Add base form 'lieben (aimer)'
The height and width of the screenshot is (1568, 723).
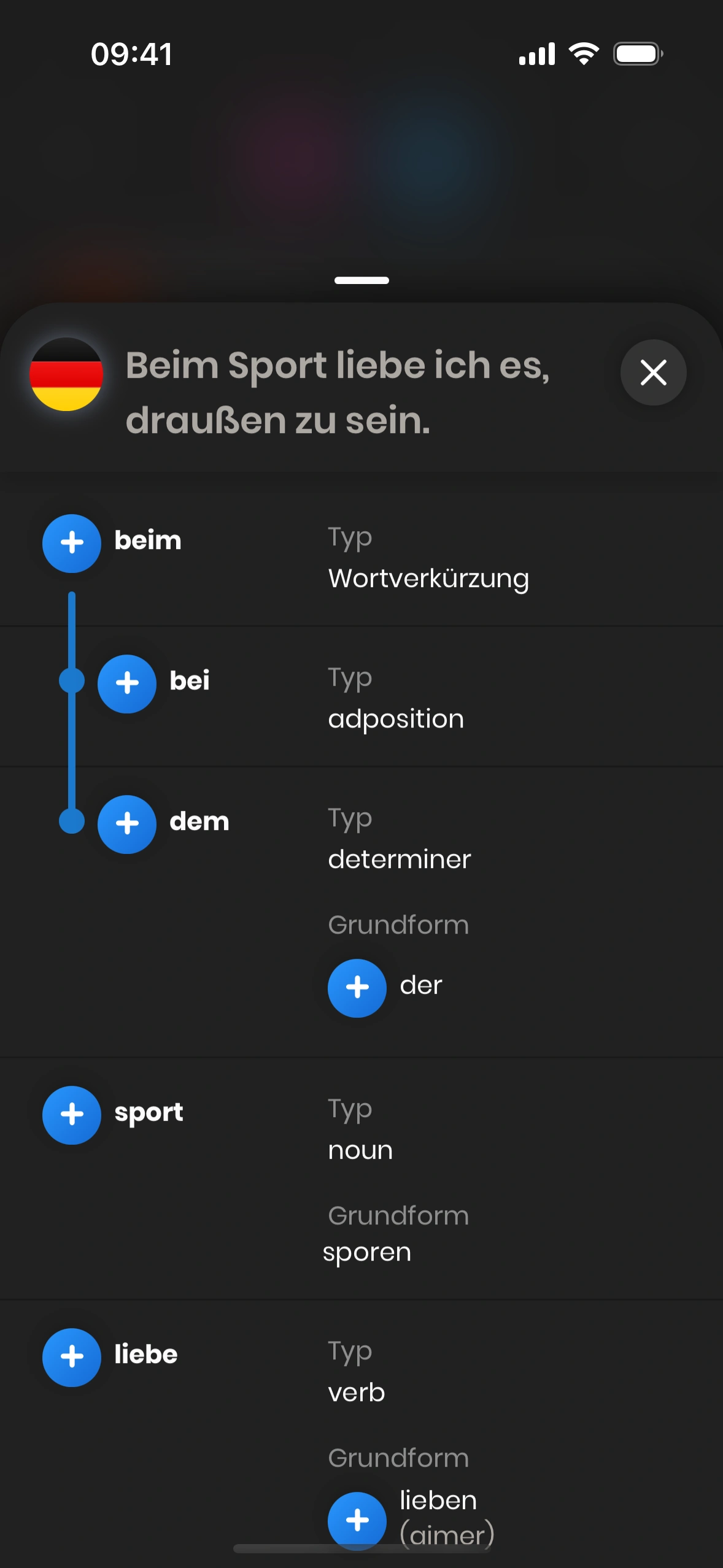tap(357, 1520)
